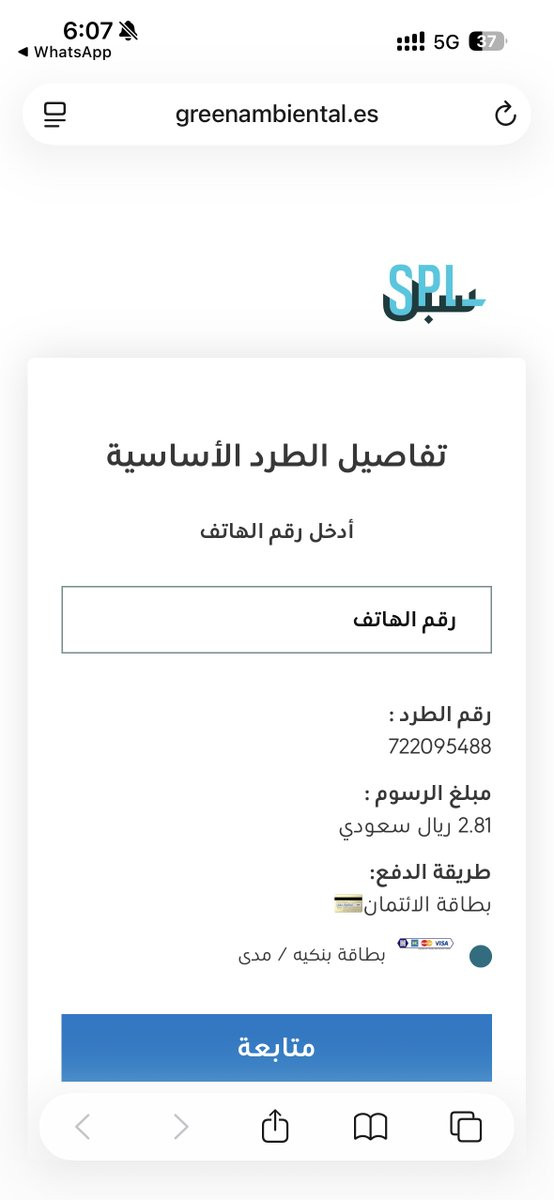Select the bank card / mada radio option

pyautogui.click(x=480, y=956)
